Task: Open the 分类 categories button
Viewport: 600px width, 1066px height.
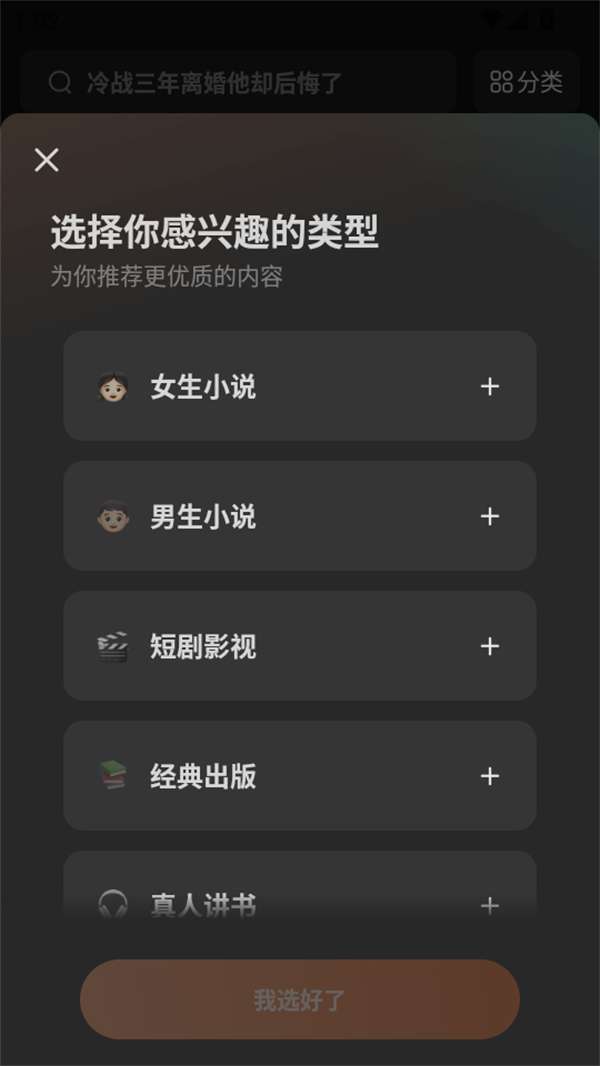Action: [527, 82]
